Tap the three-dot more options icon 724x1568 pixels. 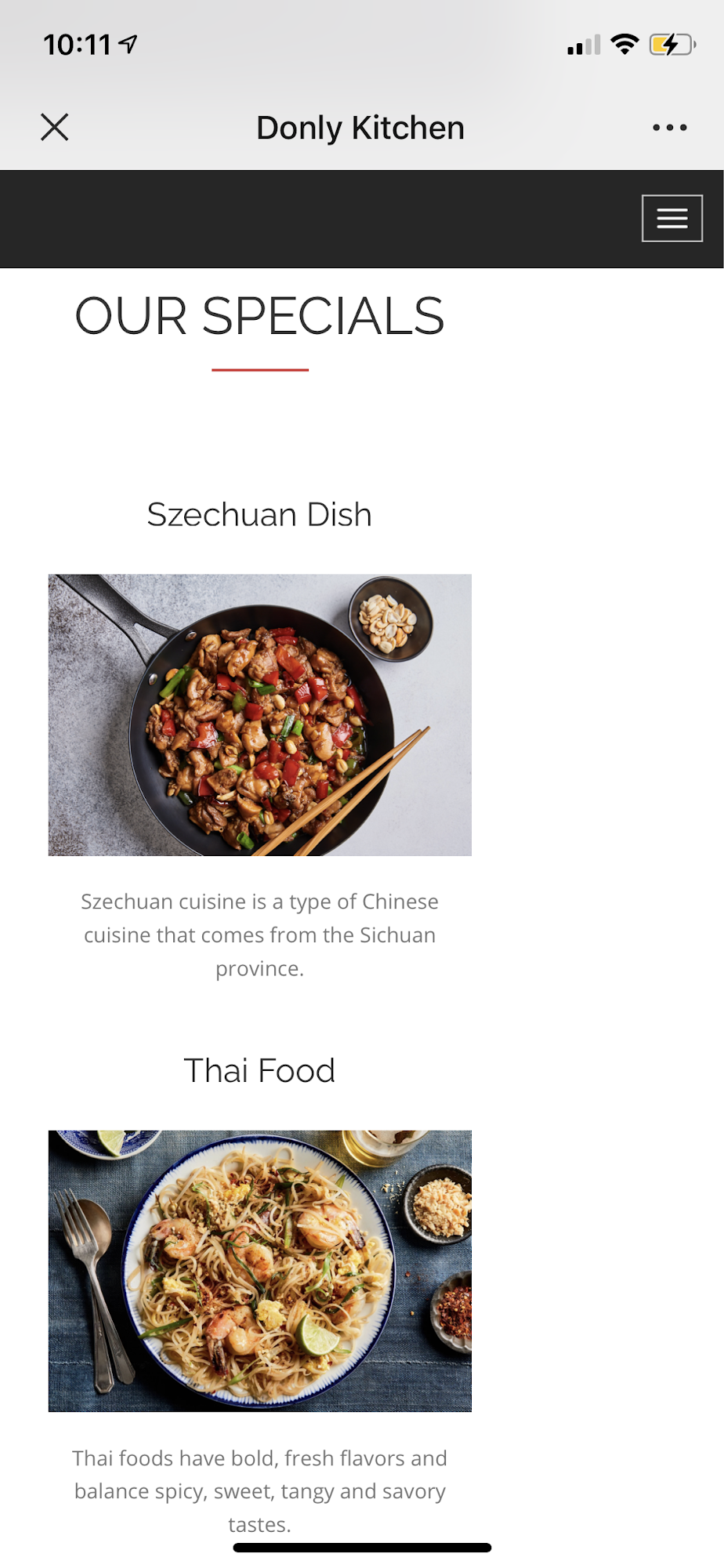click(x=670, y=127)
